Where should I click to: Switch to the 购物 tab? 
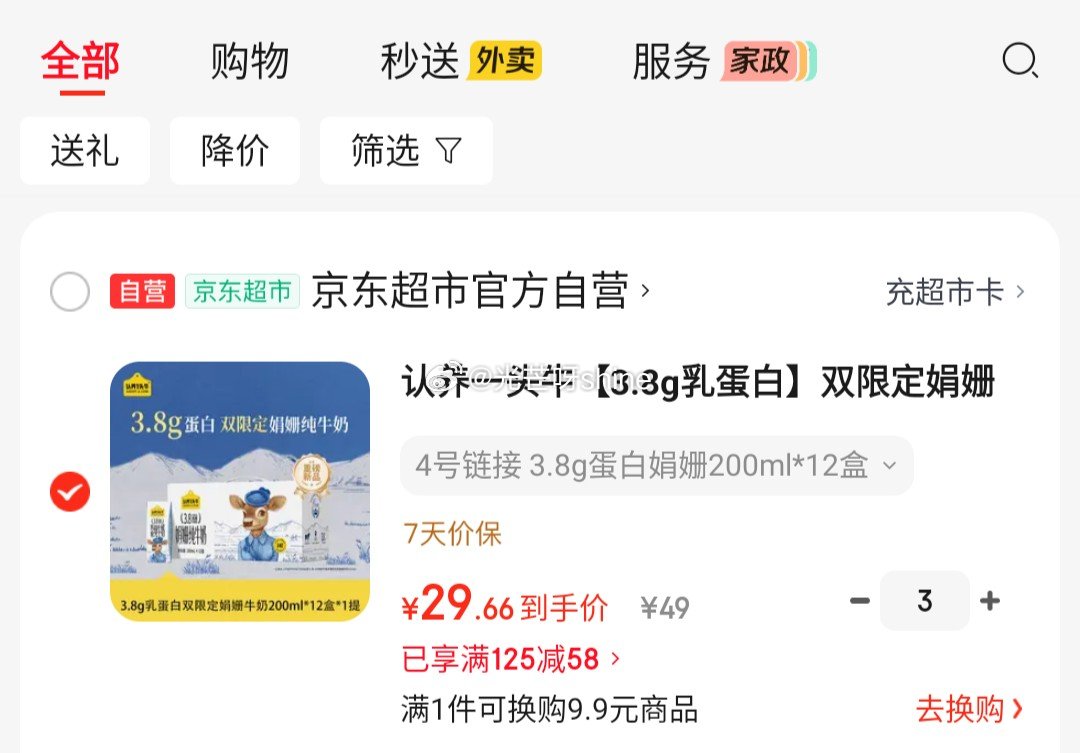pos(250,62)
